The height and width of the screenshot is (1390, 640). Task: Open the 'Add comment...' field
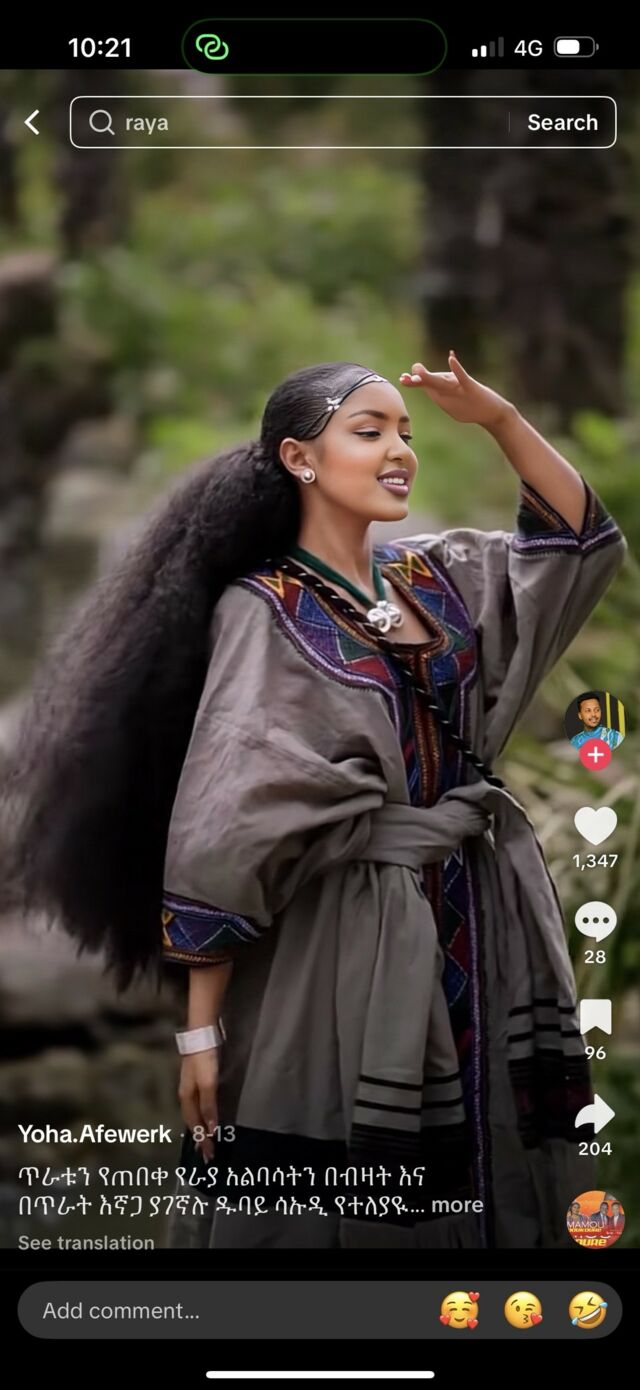coord(220,1310)
